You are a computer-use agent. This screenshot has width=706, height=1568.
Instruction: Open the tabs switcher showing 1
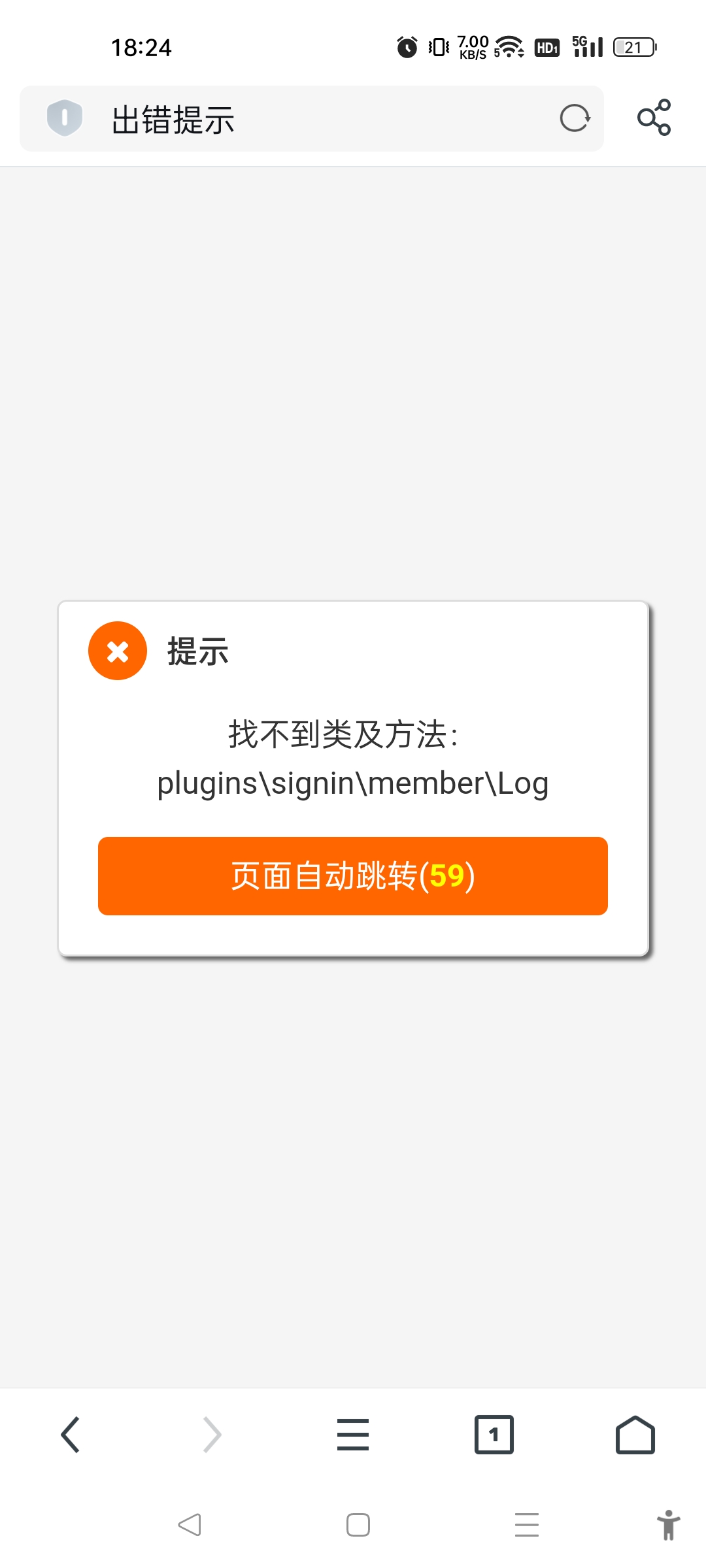tap(494, 1435)
